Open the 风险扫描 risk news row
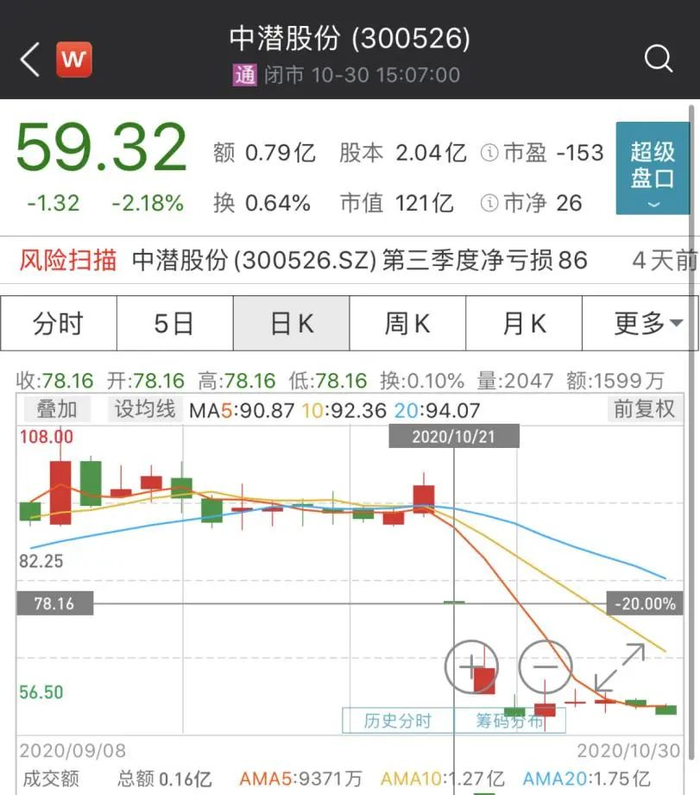The height and width of the screenshot is (795, 700). pyautogui.click(x=350, y=261)
